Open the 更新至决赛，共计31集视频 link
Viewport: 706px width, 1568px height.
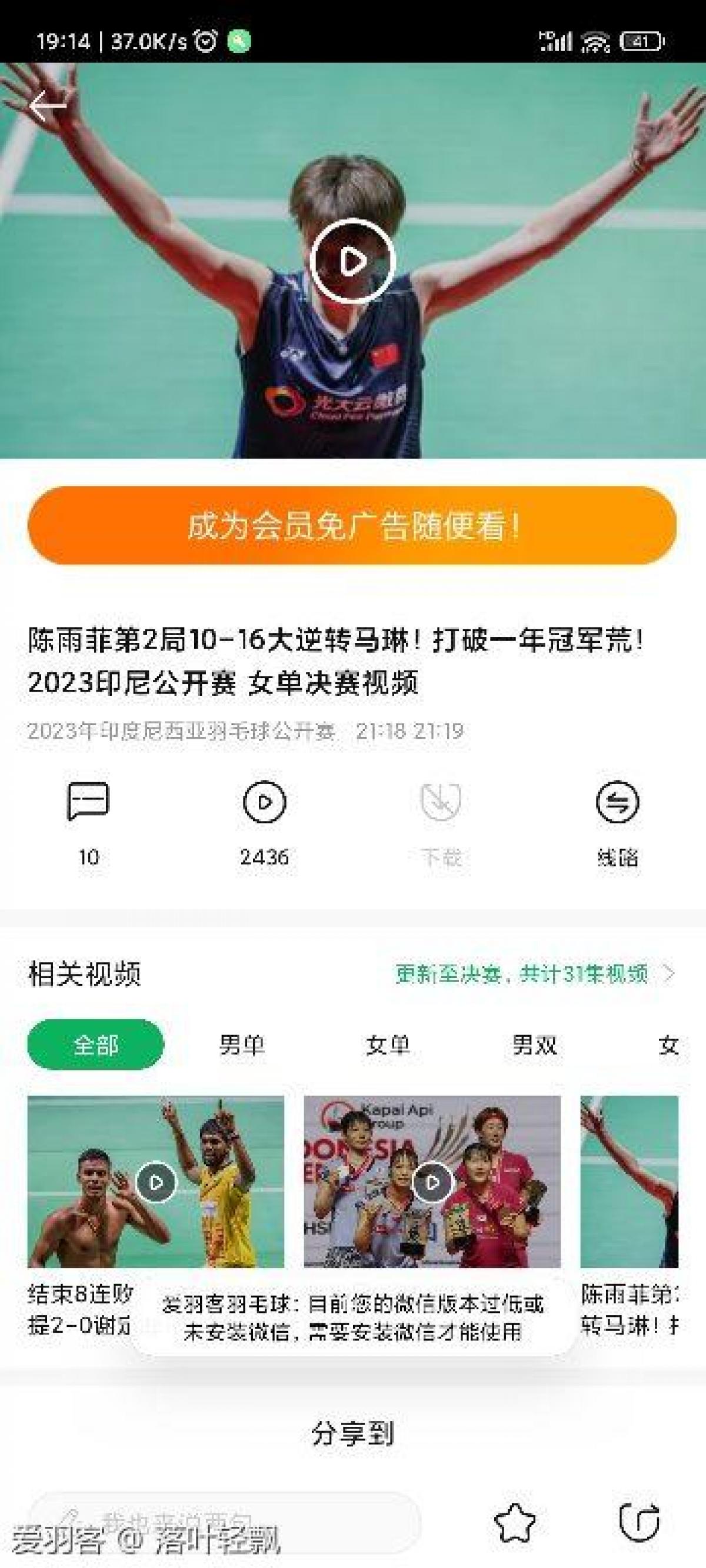534,974
